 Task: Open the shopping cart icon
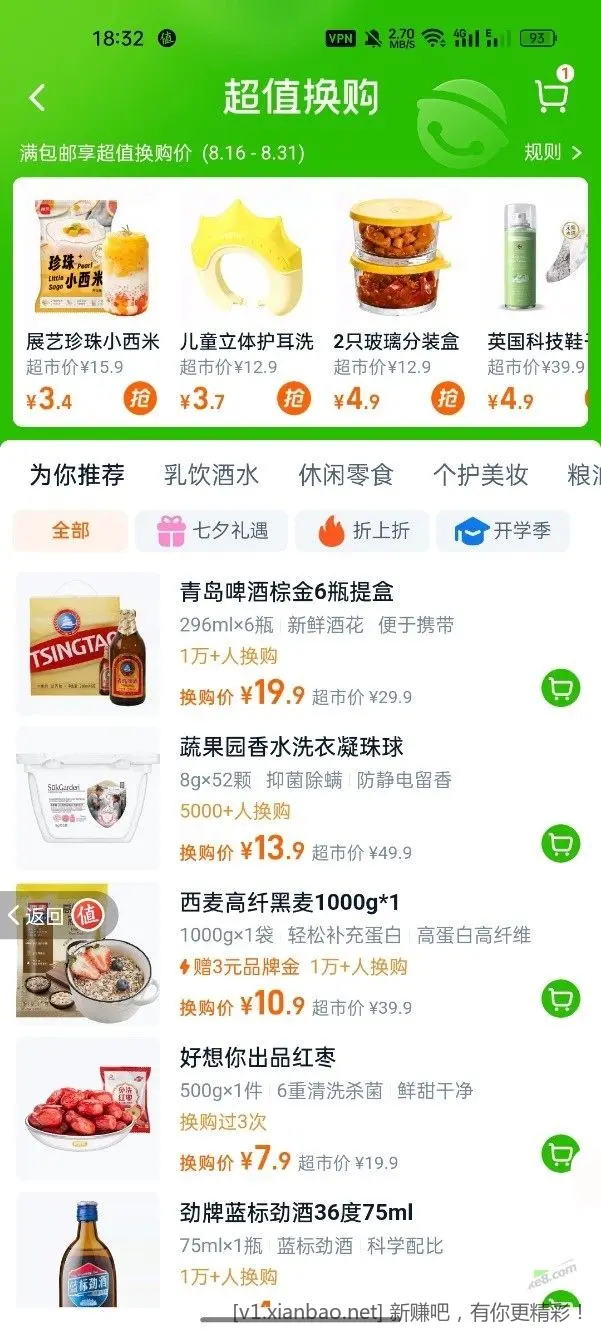pos(551,95)
